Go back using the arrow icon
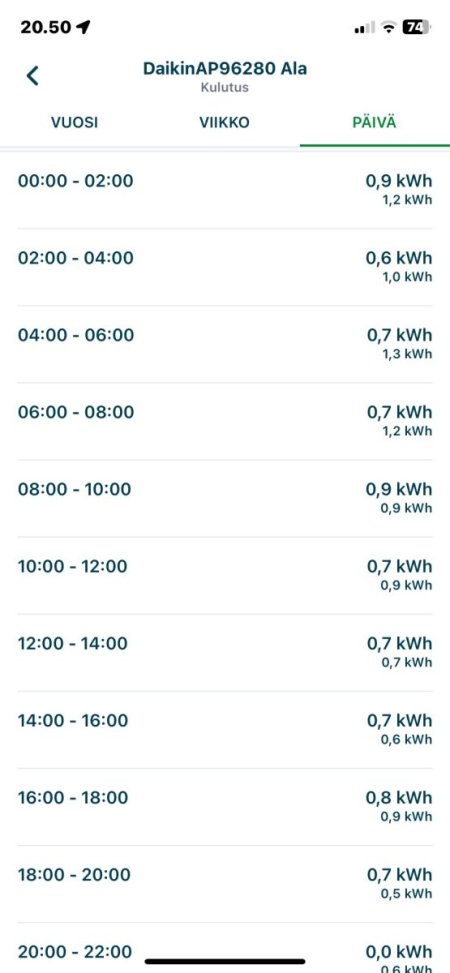The image size is (450, 973). (x=32, y=76)
